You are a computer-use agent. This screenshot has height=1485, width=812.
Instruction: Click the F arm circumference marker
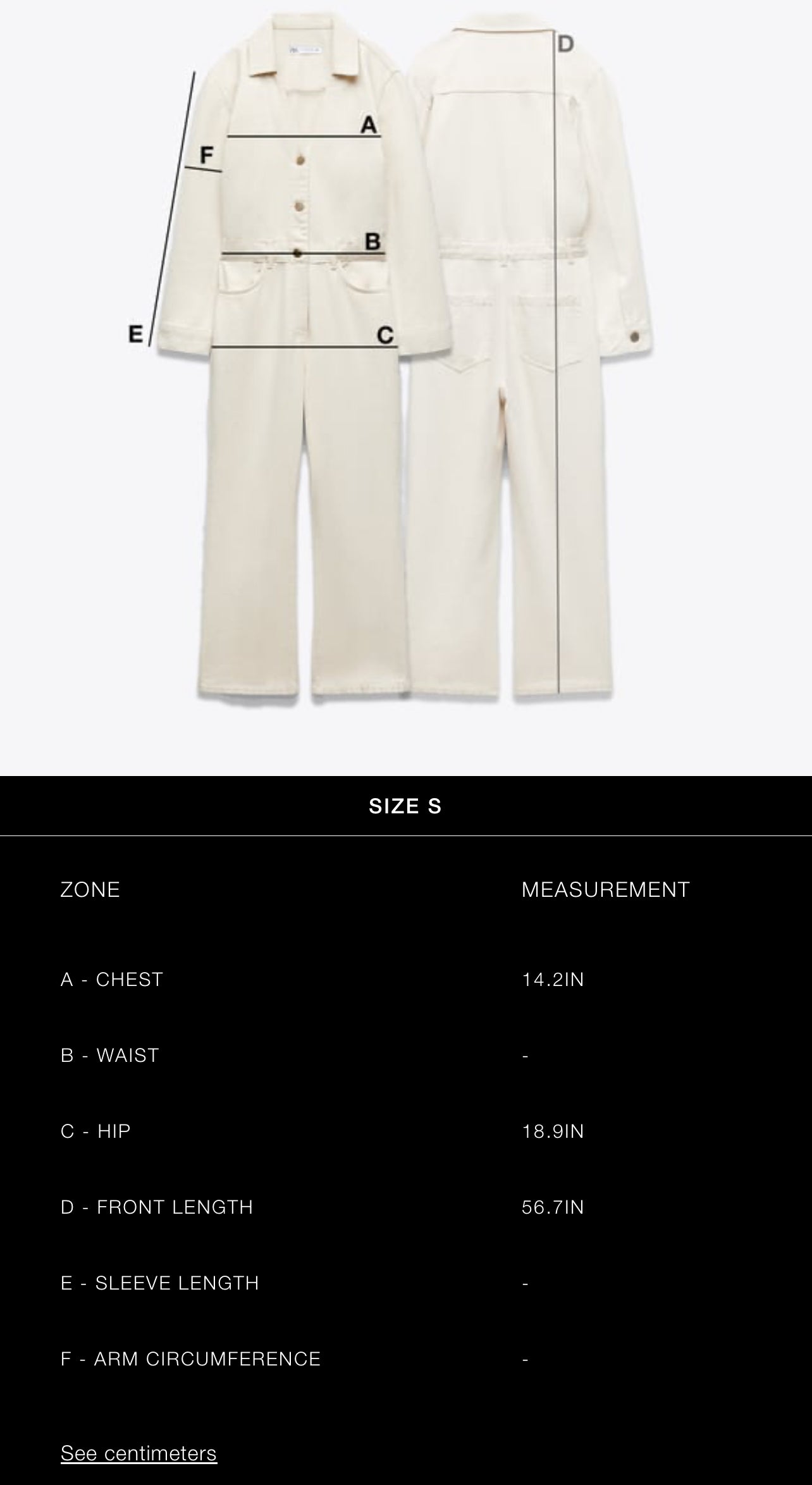(206, 154)
